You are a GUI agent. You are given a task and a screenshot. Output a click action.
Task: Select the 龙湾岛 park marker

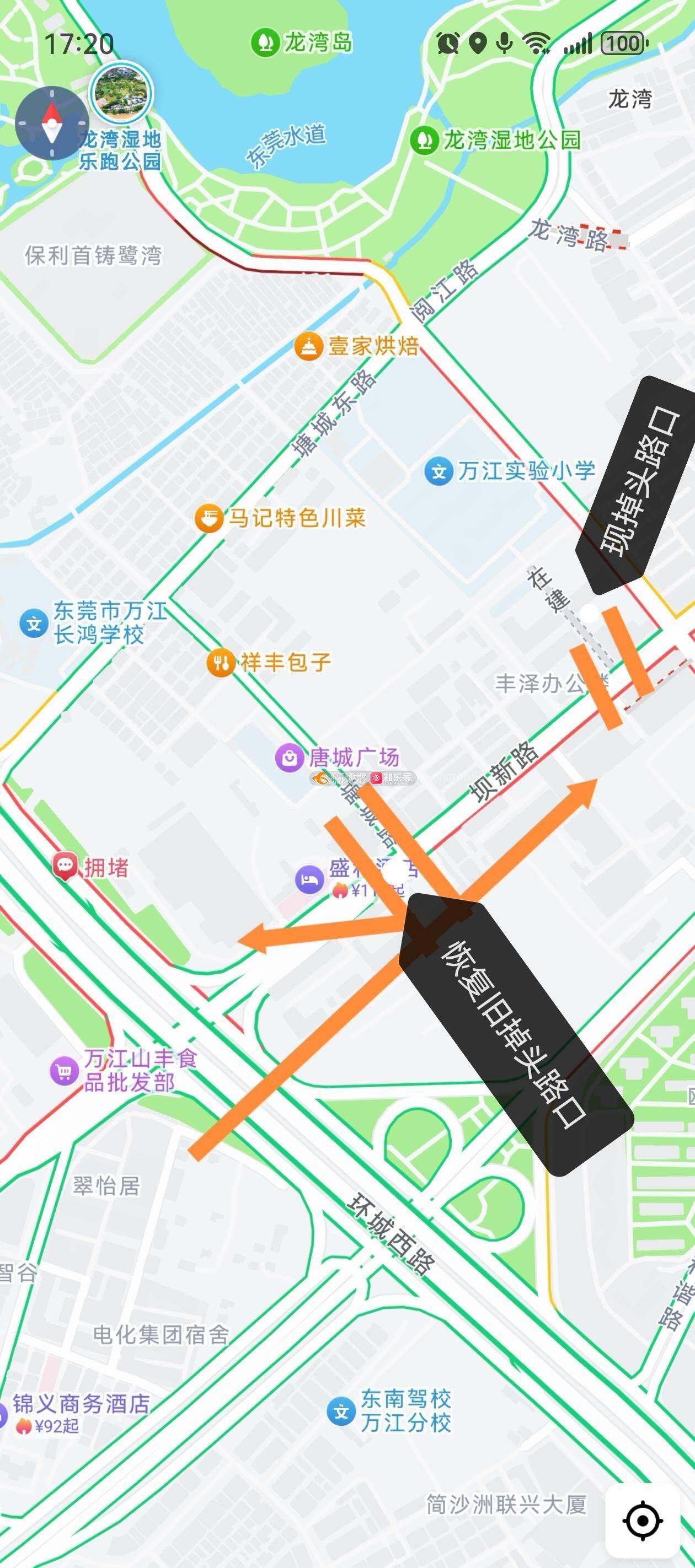click(265, 42)
